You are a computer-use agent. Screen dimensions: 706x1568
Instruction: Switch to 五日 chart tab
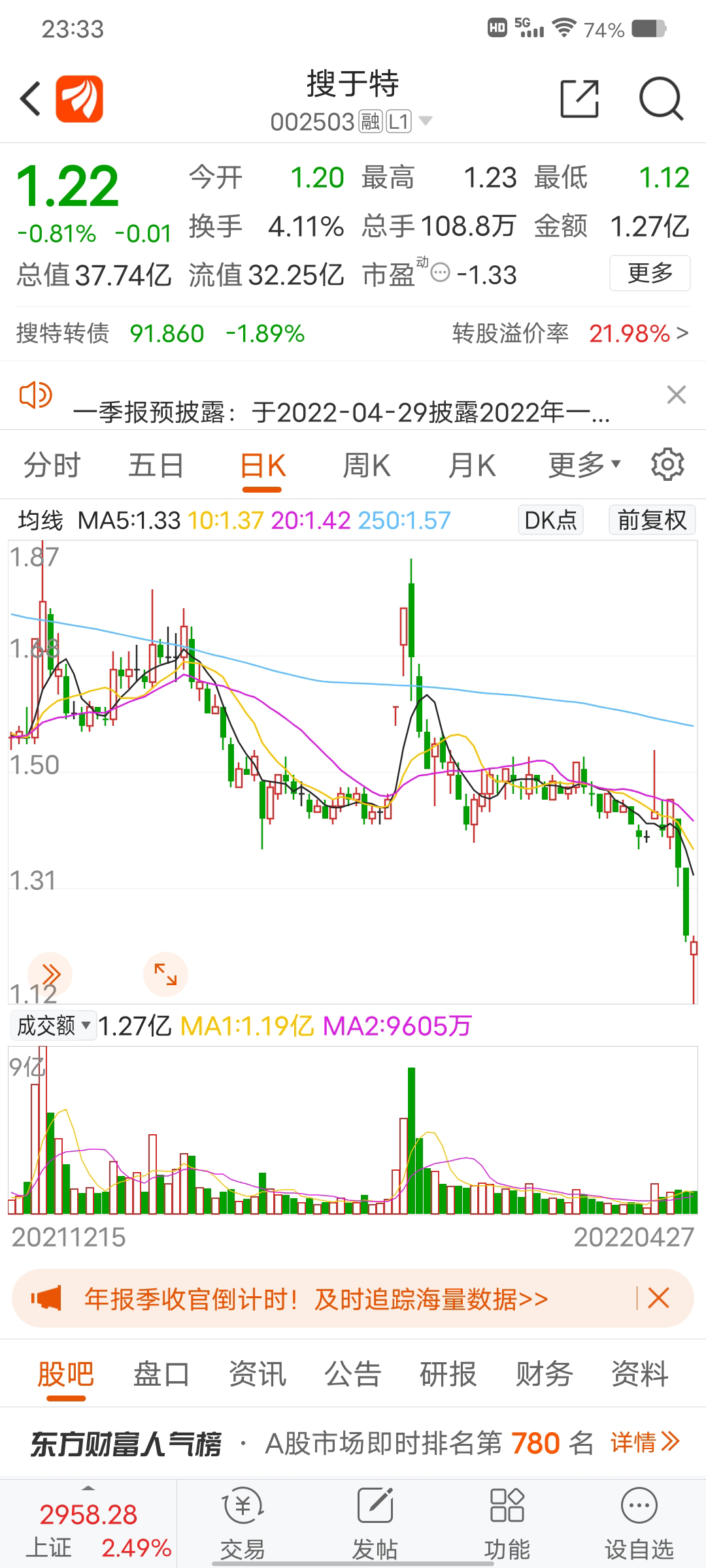tap(156, 466)
